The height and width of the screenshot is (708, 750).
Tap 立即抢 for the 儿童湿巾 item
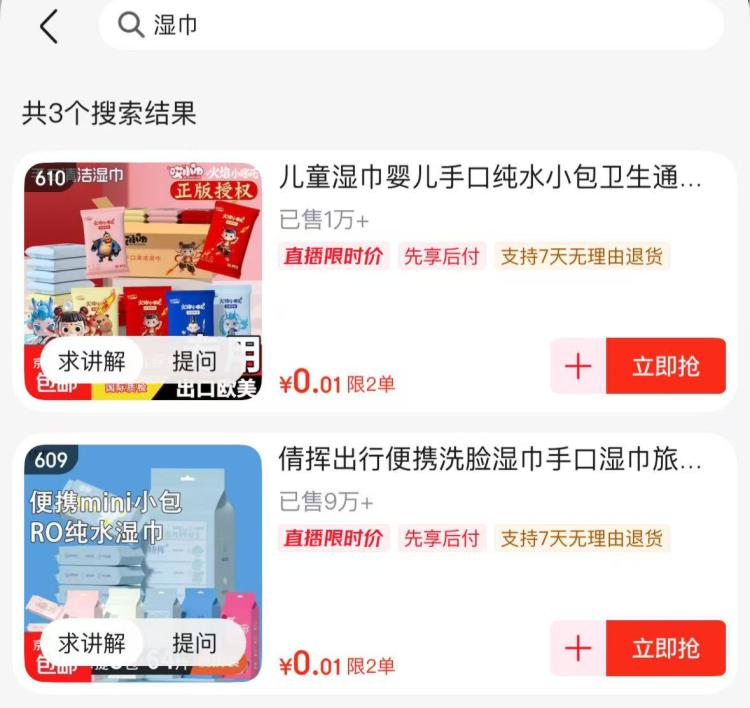pyautogui.click(x=665, y=366)
